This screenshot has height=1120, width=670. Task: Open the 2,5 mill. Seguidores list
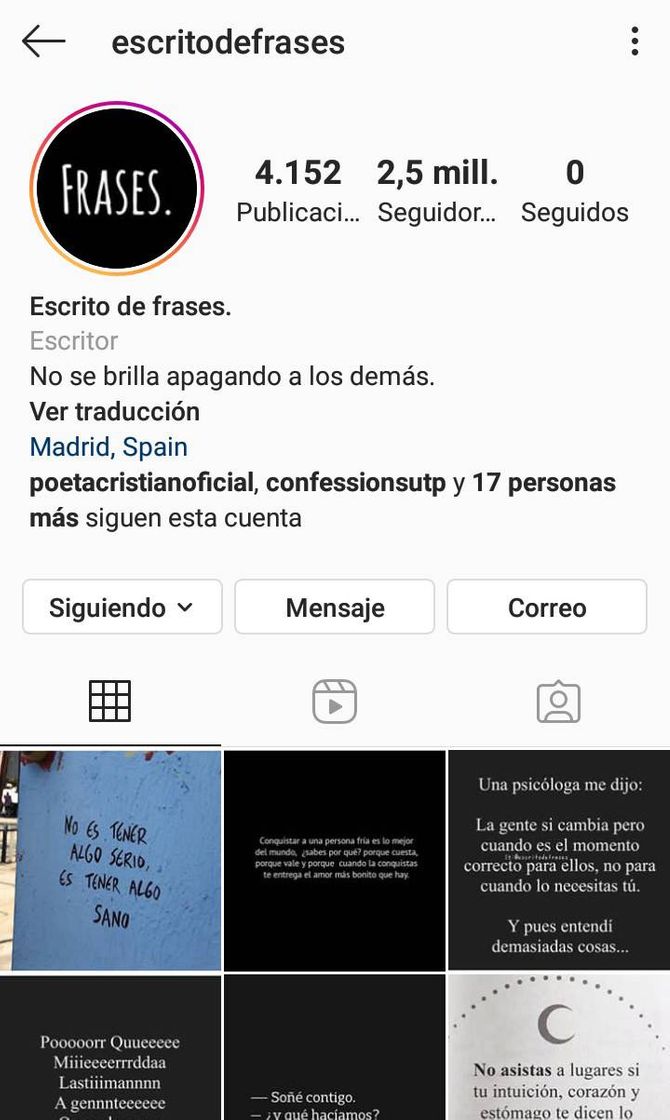[437, 190]
